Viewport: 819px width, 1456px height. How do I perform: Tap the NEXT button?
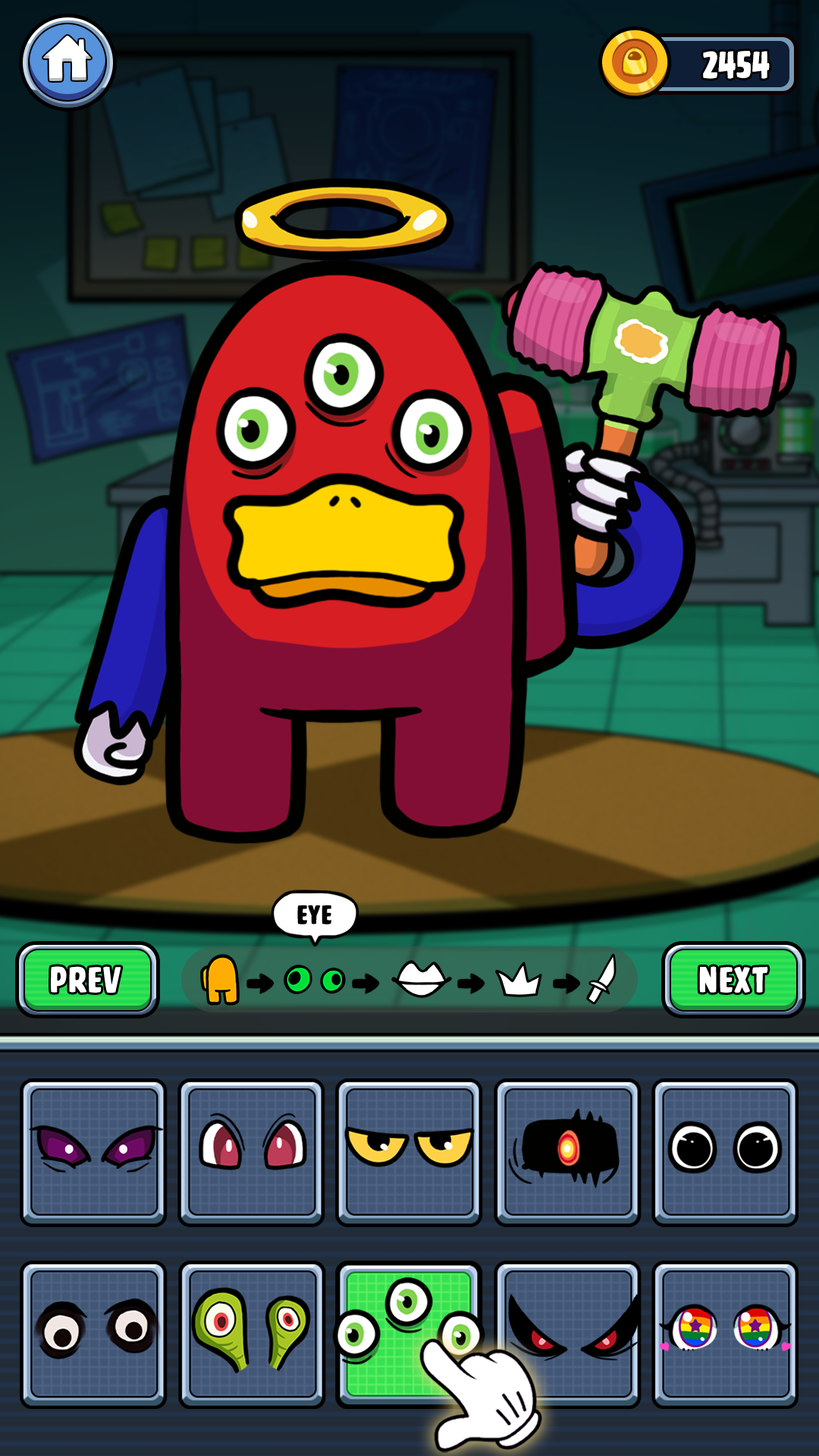(x=733, y=979)
